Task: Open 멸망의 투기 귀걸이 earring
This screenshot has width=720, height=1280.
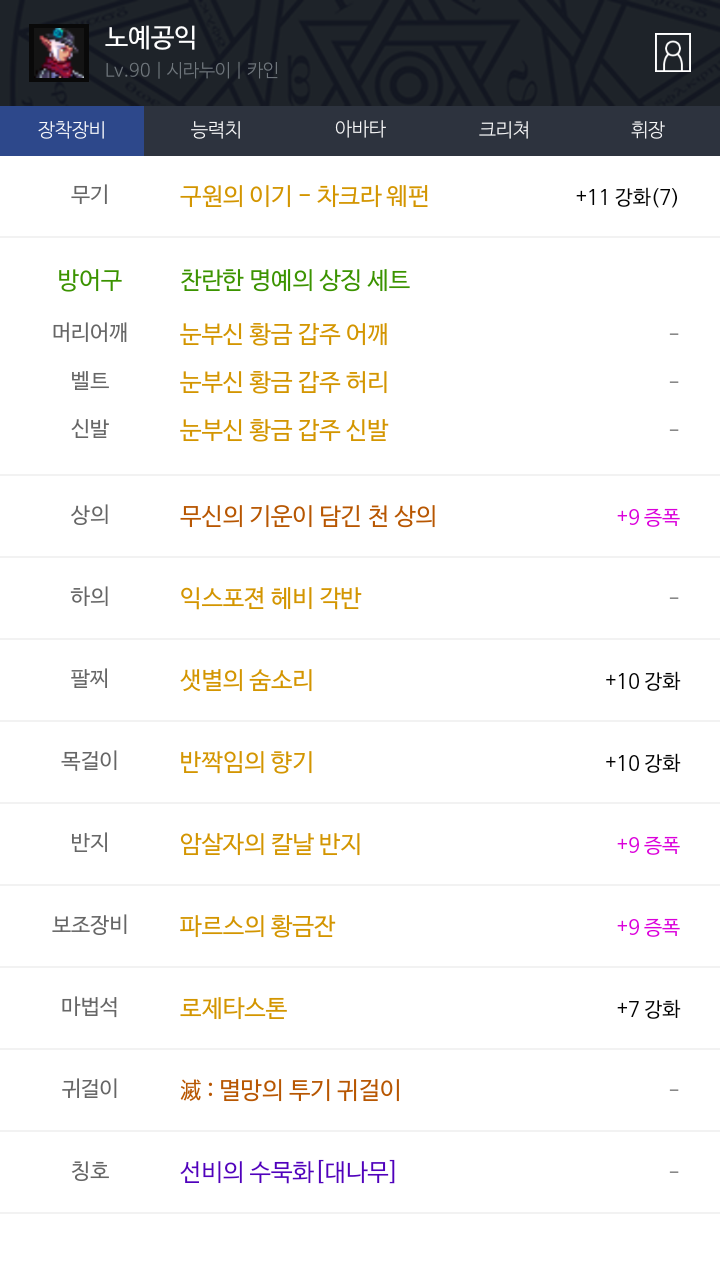Action: [x=290, y=1090]
